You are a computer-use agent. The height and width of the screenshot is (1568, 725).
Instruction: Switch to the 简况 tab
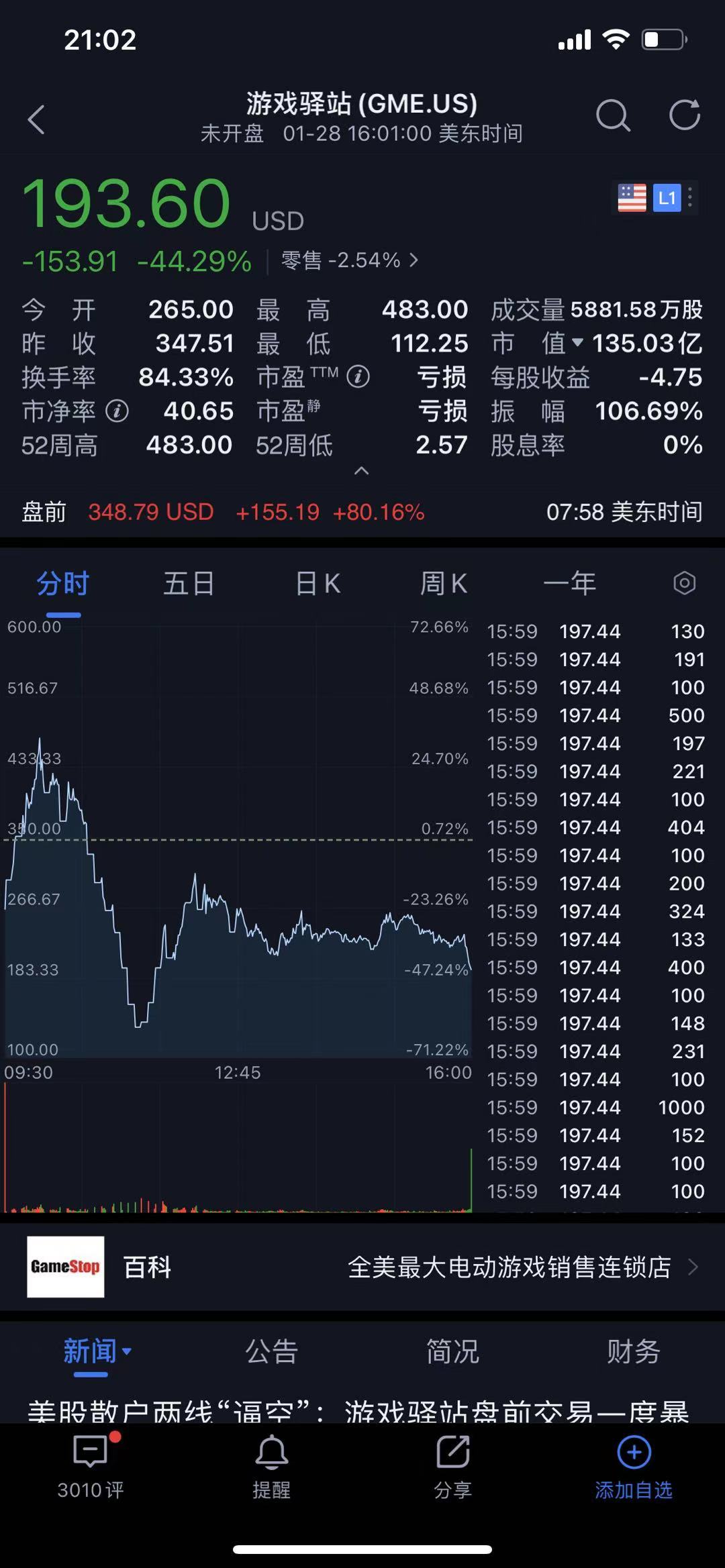pos(452,1351)
